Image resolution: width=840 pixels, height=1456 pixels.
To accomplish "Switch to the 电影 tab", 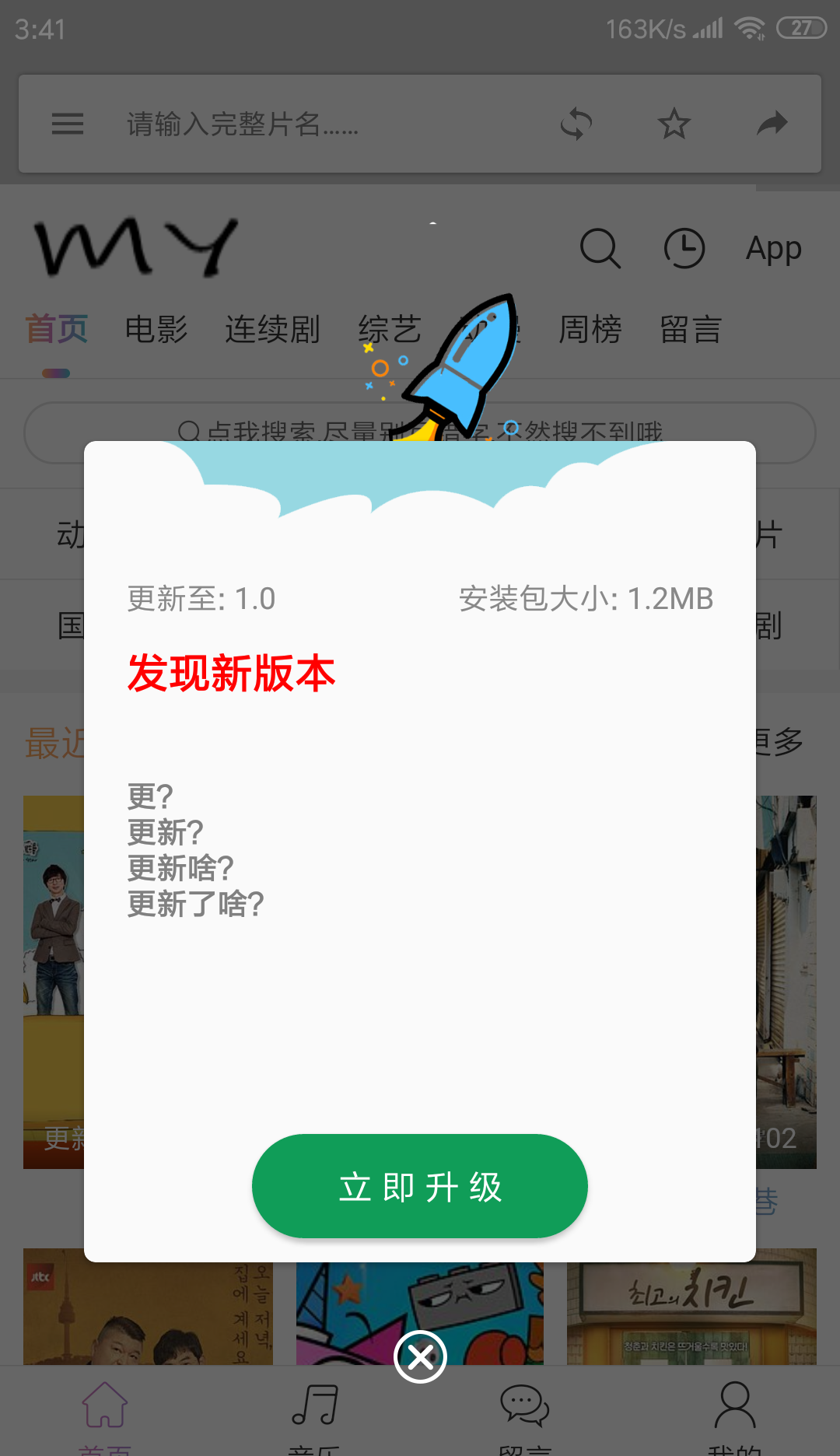I will coord(156,329).
